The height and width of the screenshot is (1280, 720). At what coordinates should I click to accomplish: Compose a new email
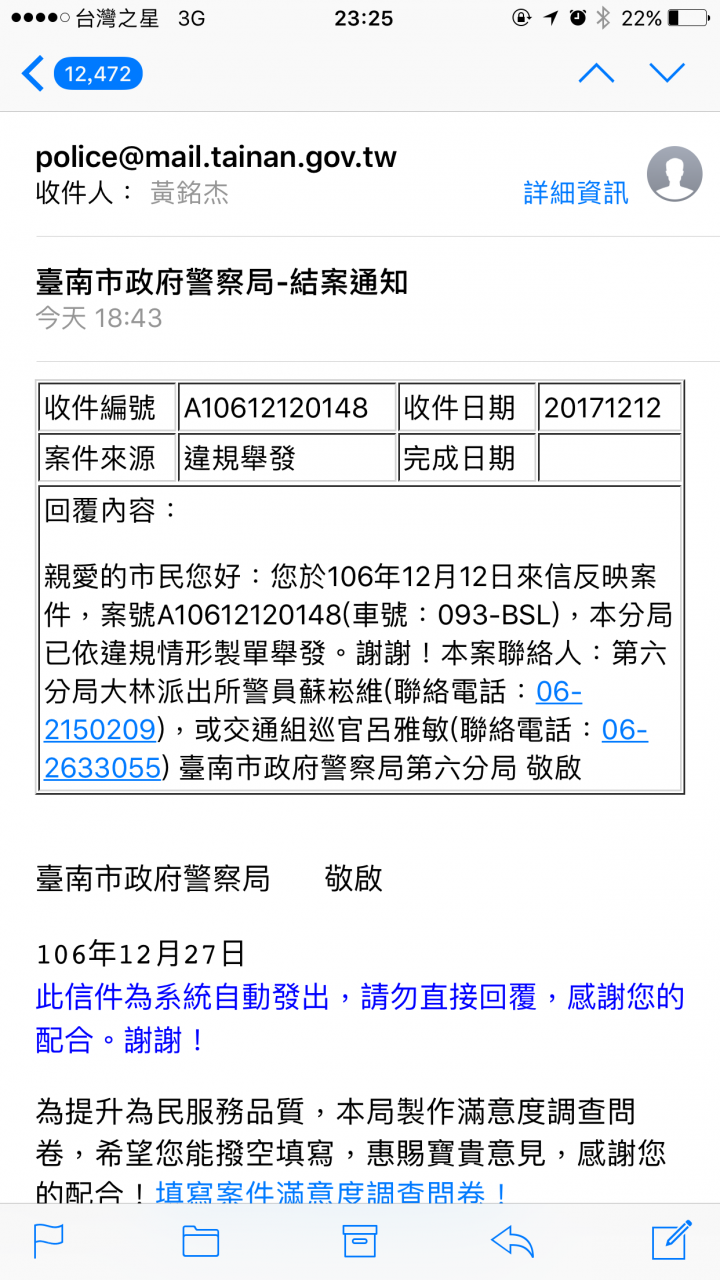pyautogui.click(x=672, y=1239)
